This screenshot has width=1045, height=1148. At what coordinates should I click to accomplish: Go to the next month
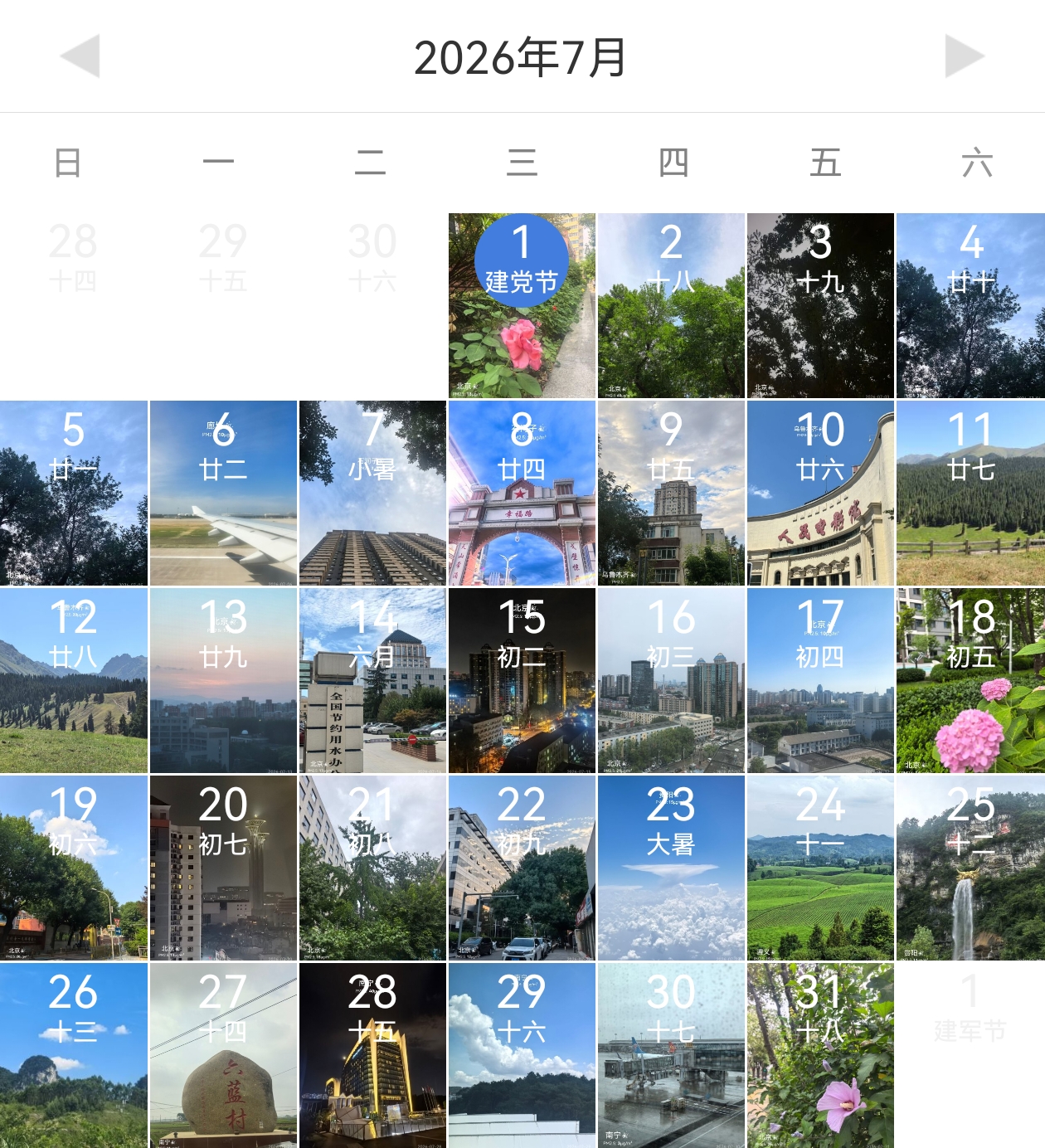point(965,56)
